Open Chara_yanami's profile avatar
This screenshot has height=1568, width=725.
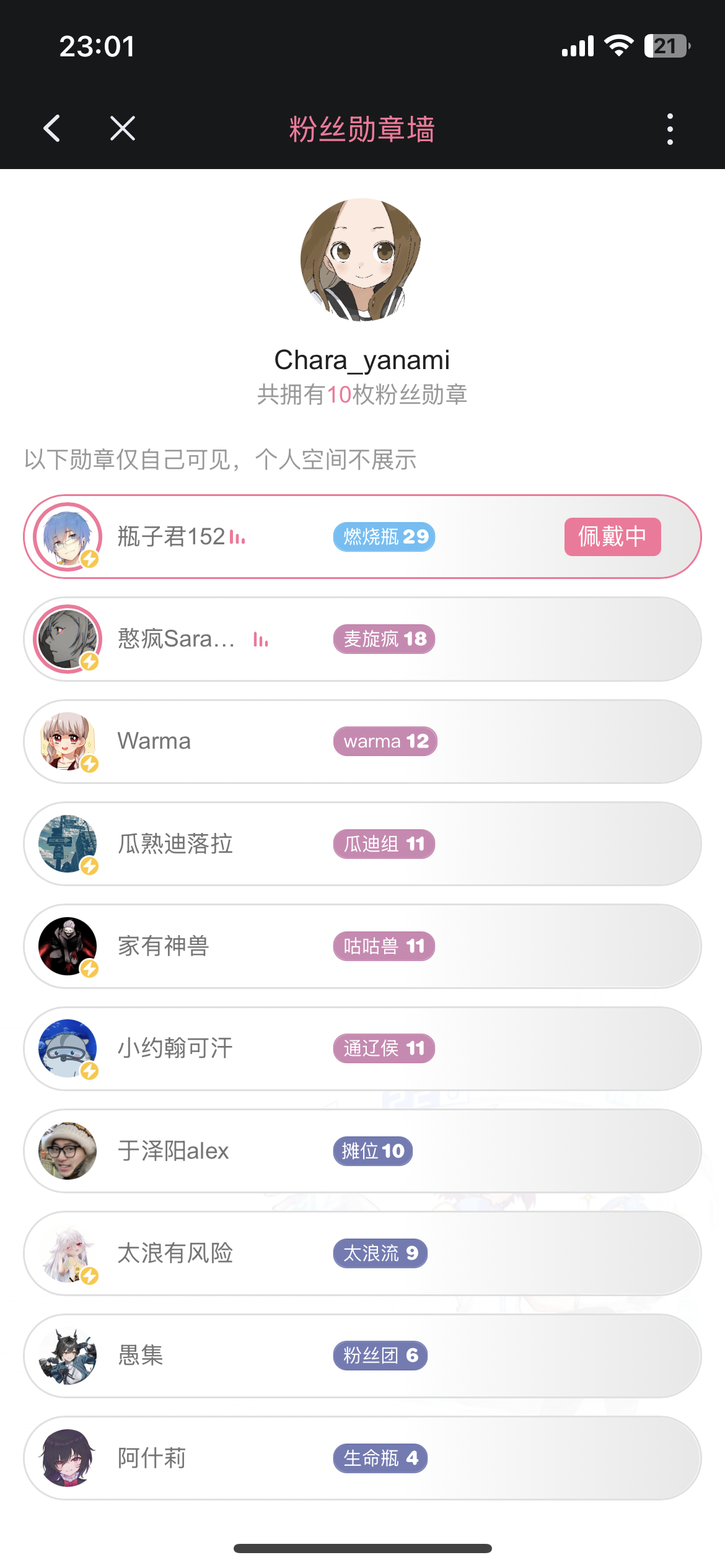click(362, 259)
